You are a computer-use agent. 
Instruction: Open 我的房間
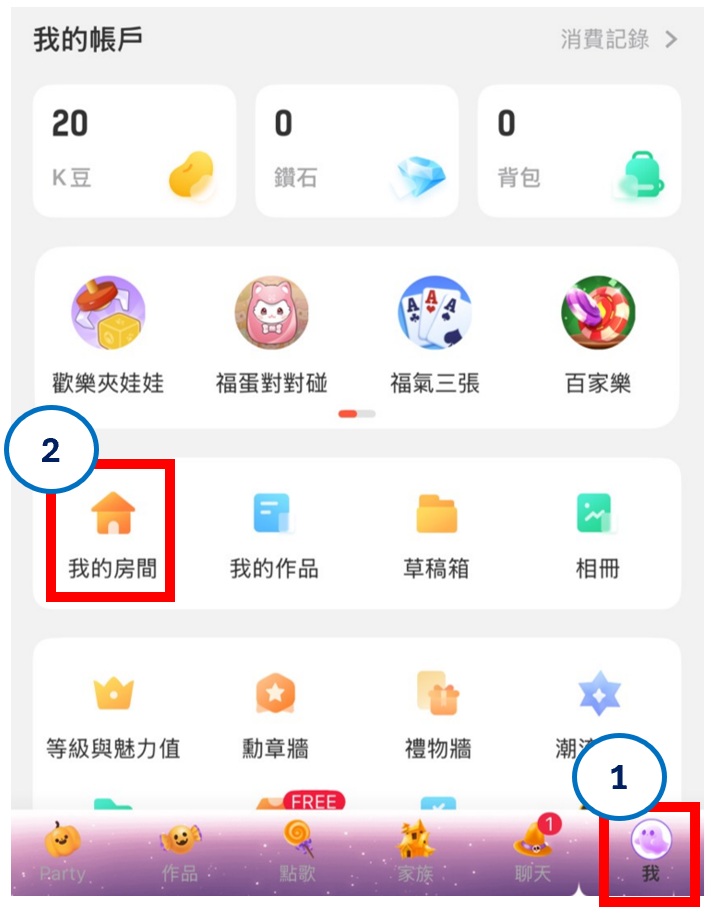coord(113,534)
